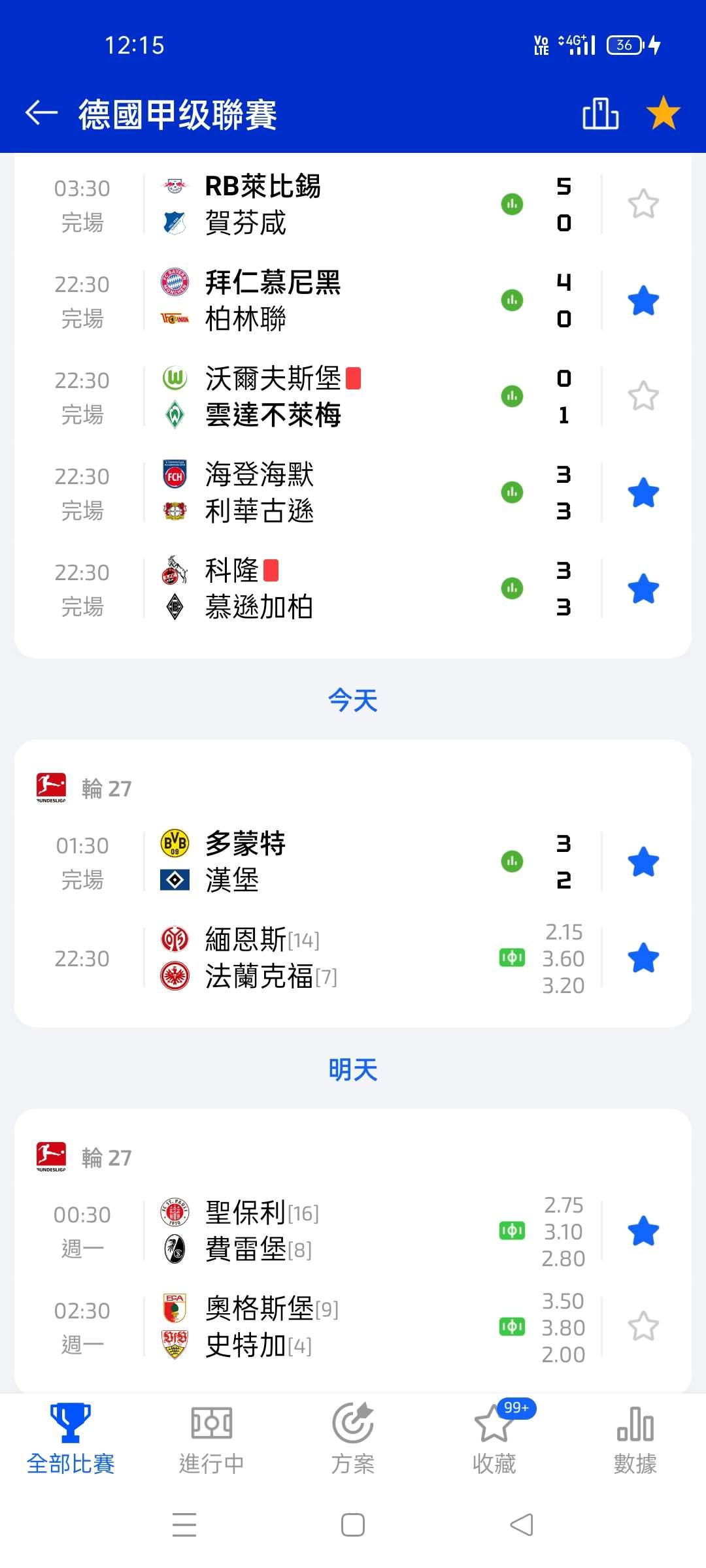
Task: Go back using the header arrow
Action: point(42,113)
